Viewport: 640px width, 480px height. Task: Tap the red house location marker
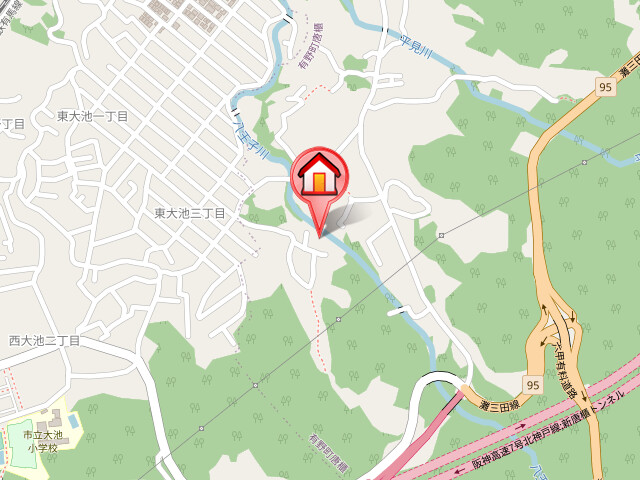pyautogui.click(x=319, y=177)
